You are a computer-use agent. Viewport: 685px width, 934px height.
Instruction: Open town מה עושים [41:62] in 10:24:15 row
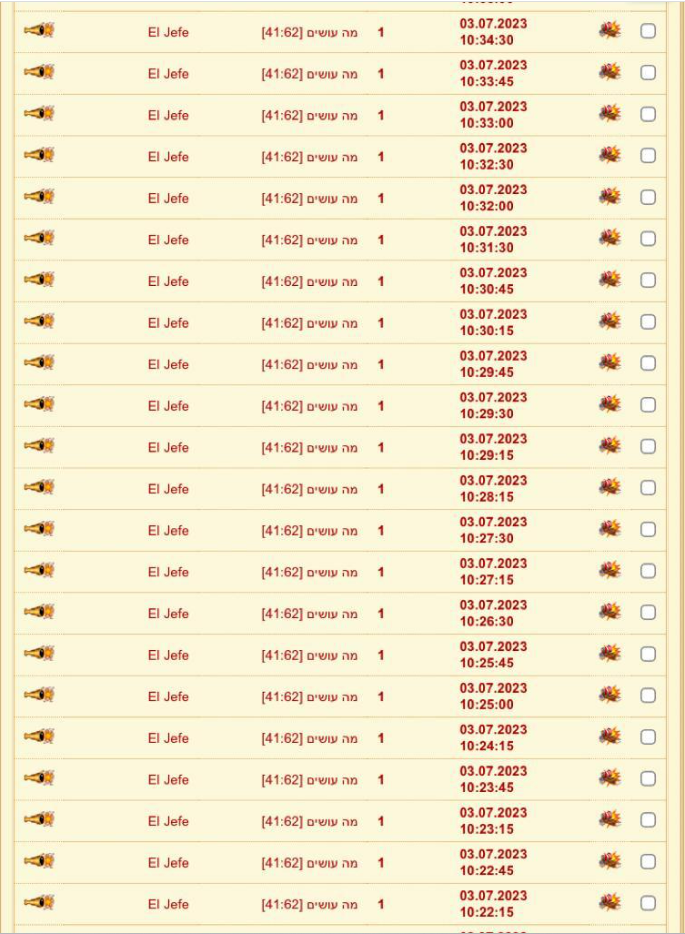310,738
